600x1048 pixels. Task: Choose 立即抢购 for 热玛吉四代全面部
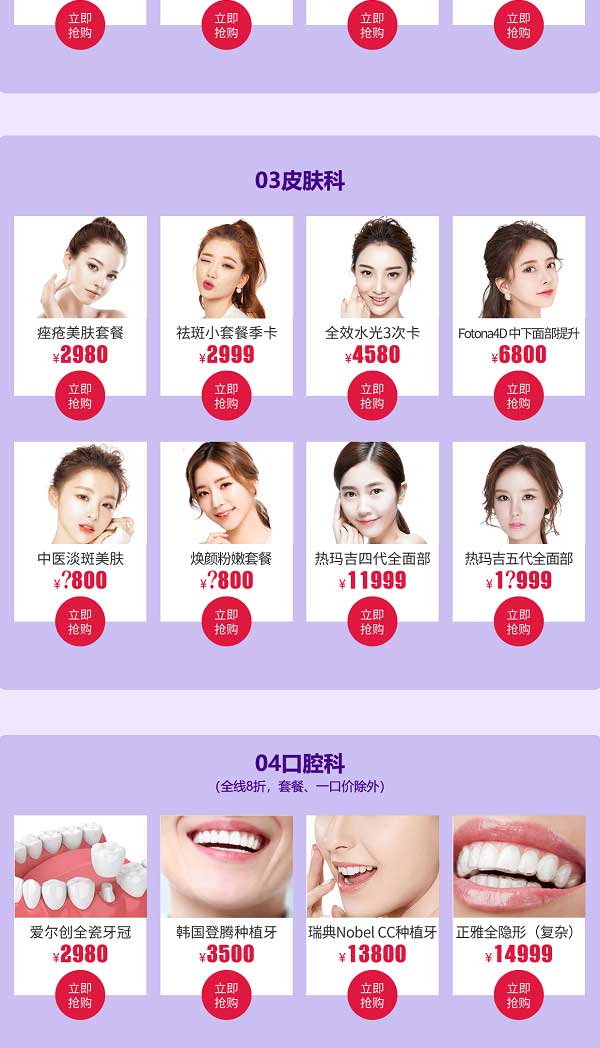372,622
